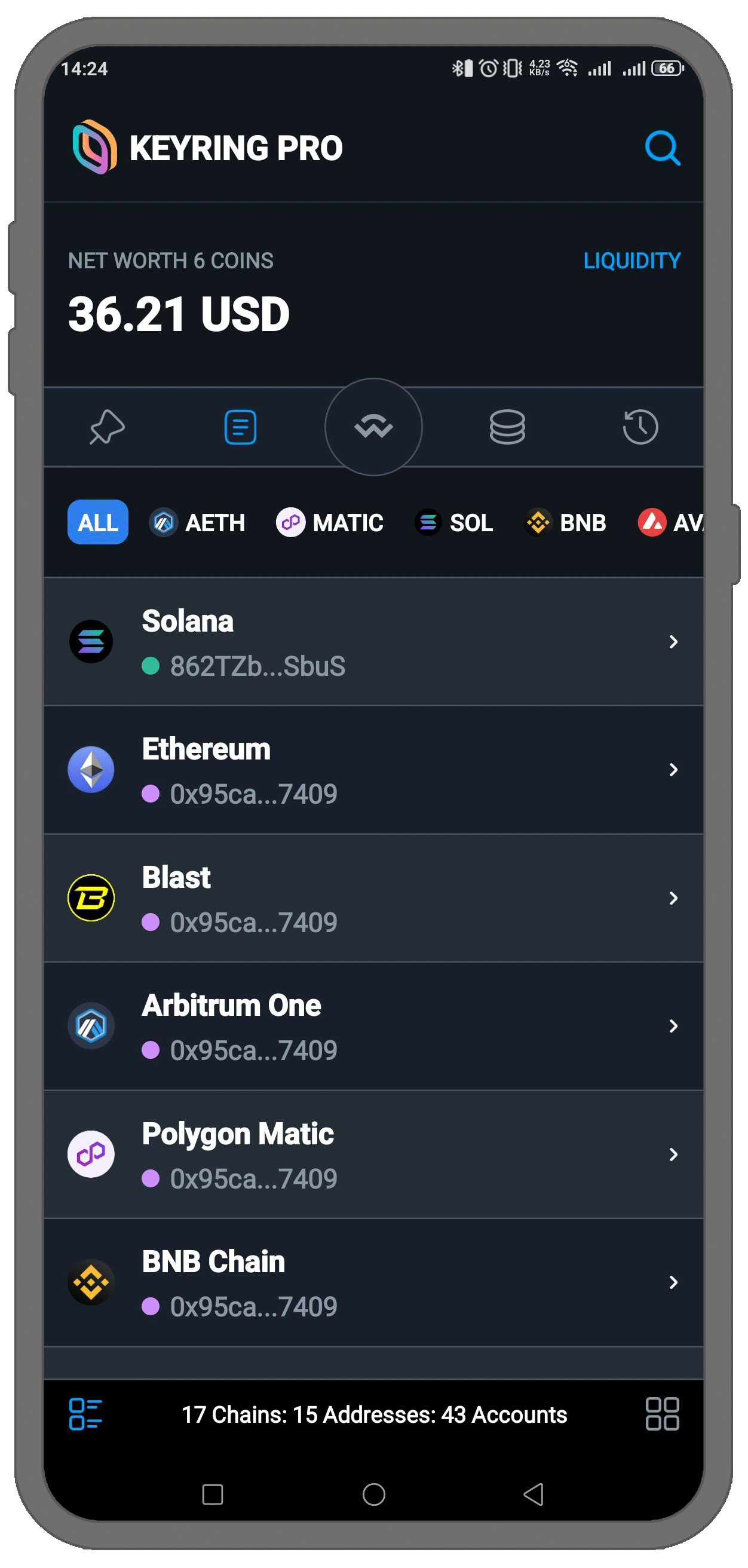
Task: Switch to grid view icon
Action: [661, 1414]
